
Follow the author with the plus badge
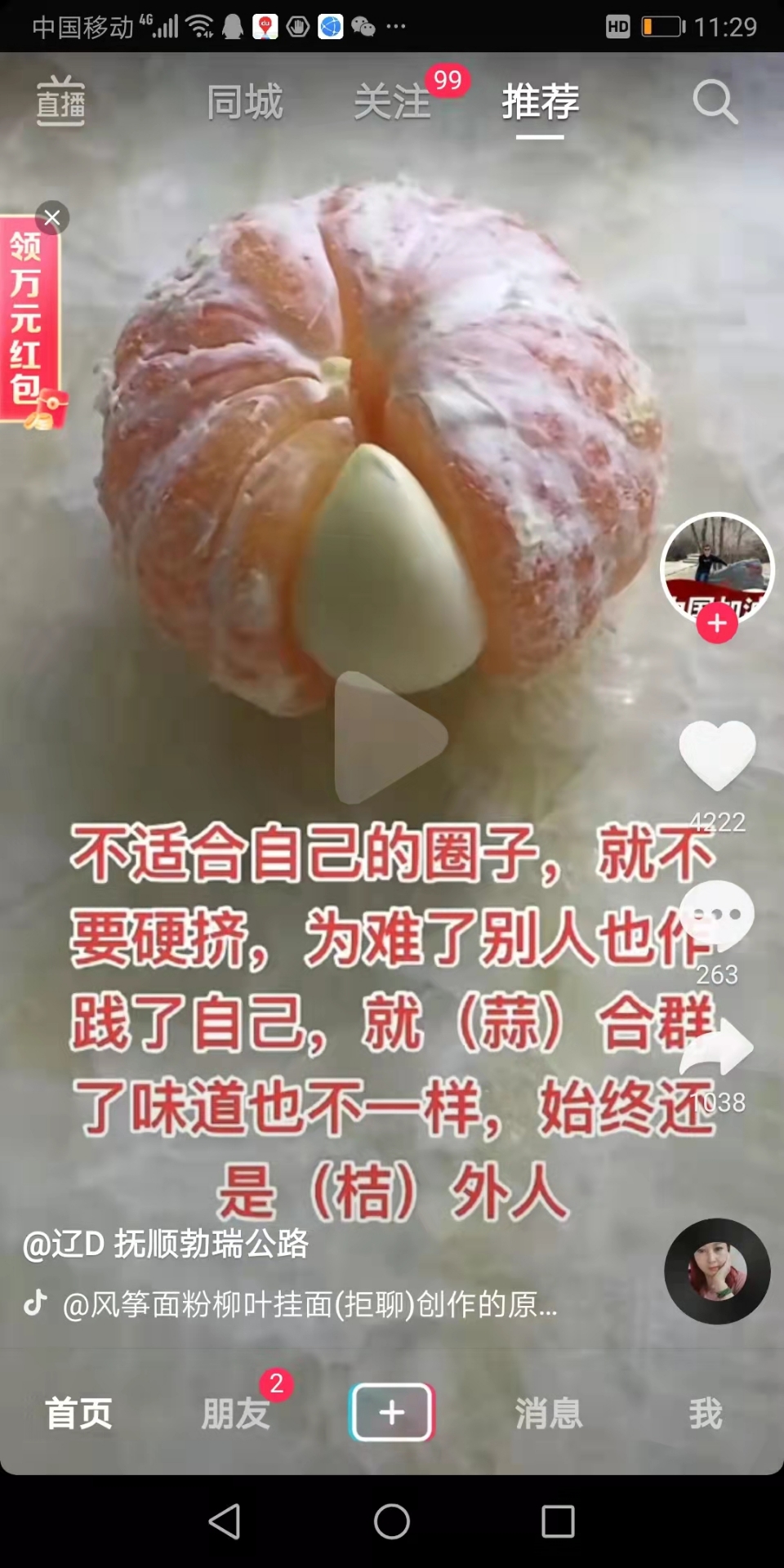717,624
